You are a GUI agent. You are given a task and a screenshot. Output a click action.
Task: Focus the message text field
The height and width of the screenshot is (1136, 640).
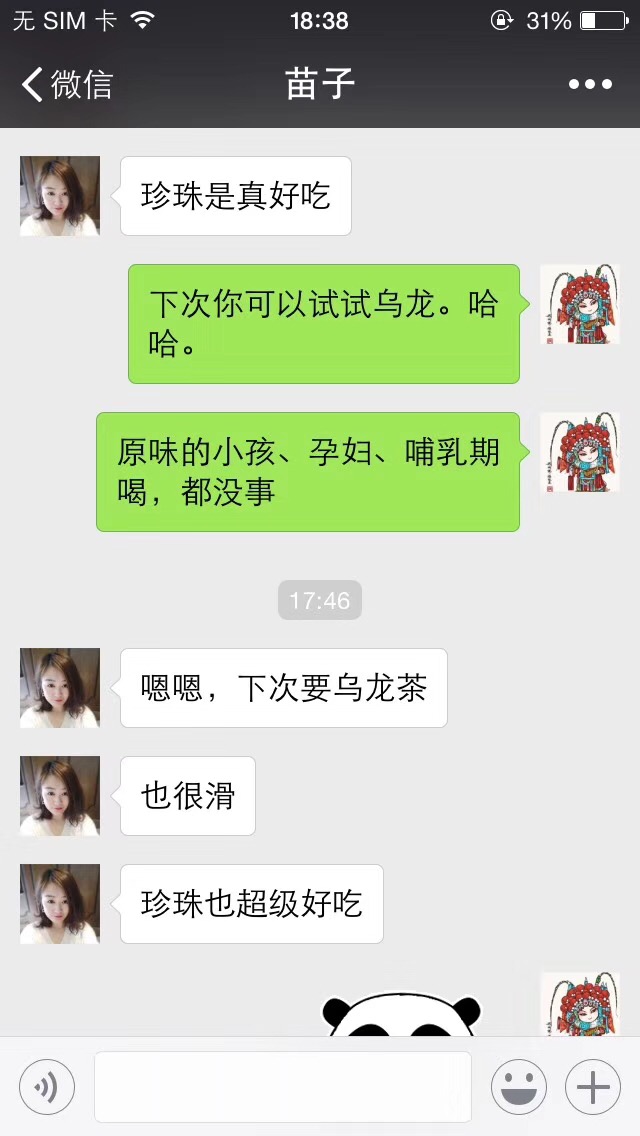tap(283, 1086)
